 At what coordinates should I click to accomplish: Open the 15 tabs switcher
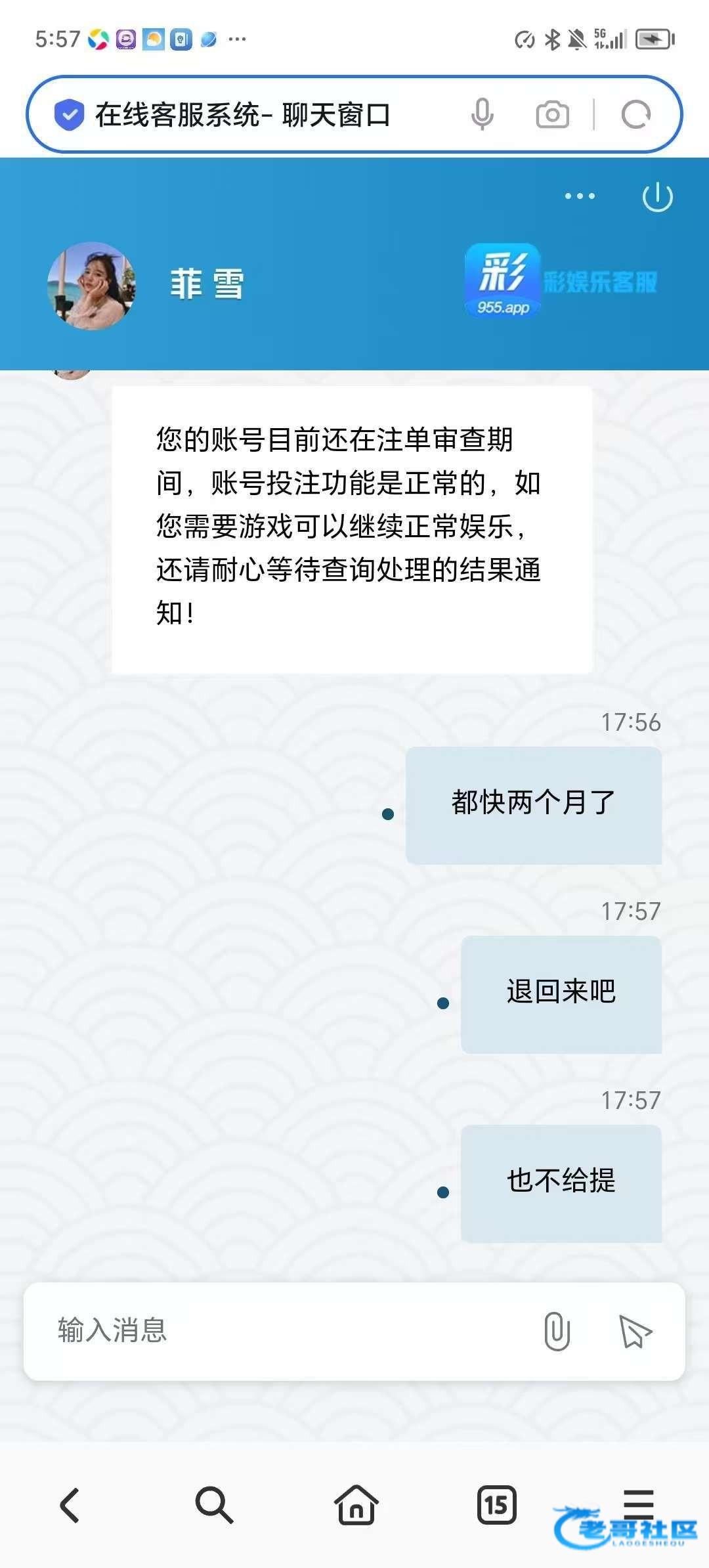[x=496, y=1504]
